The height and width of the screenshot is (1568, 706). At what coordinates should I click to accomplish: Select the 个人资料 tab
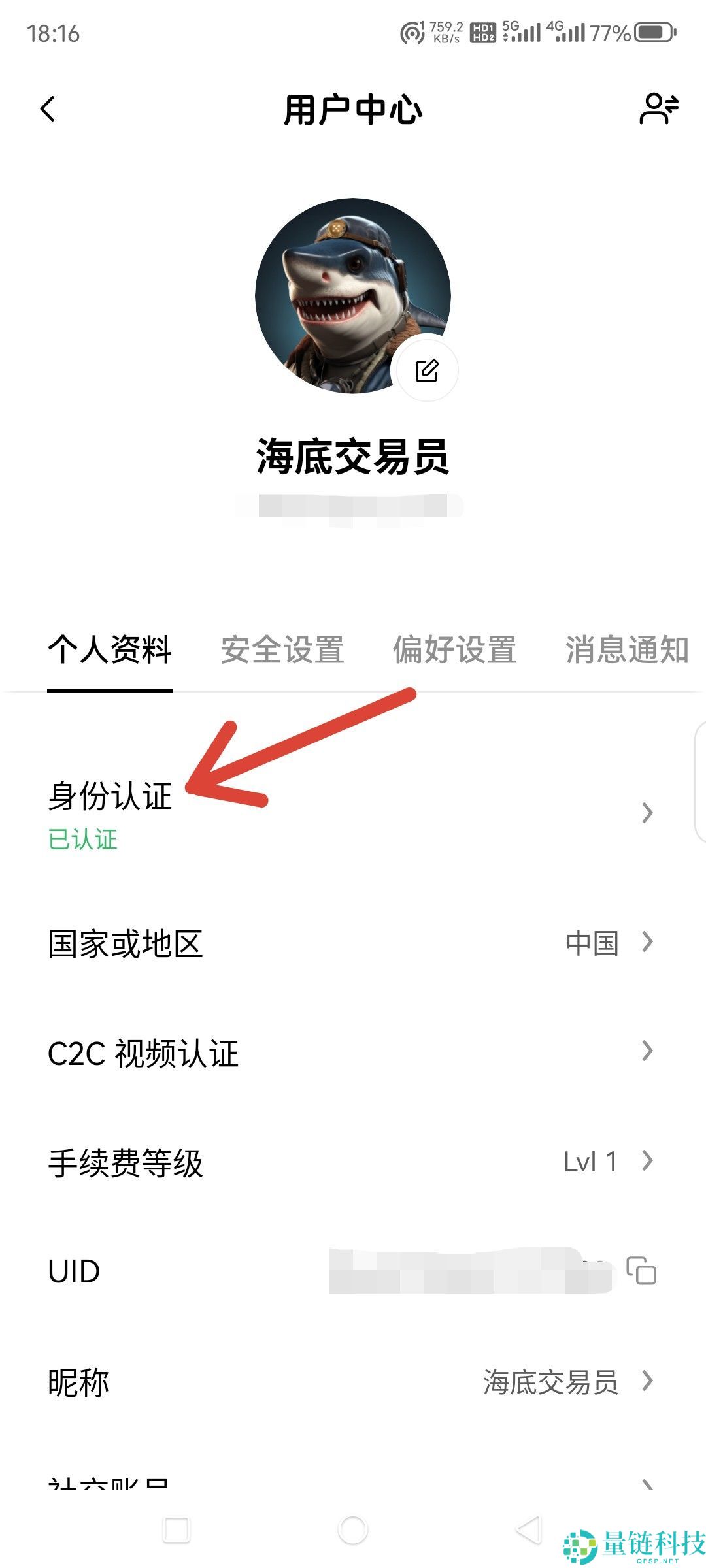coord(110,649)
